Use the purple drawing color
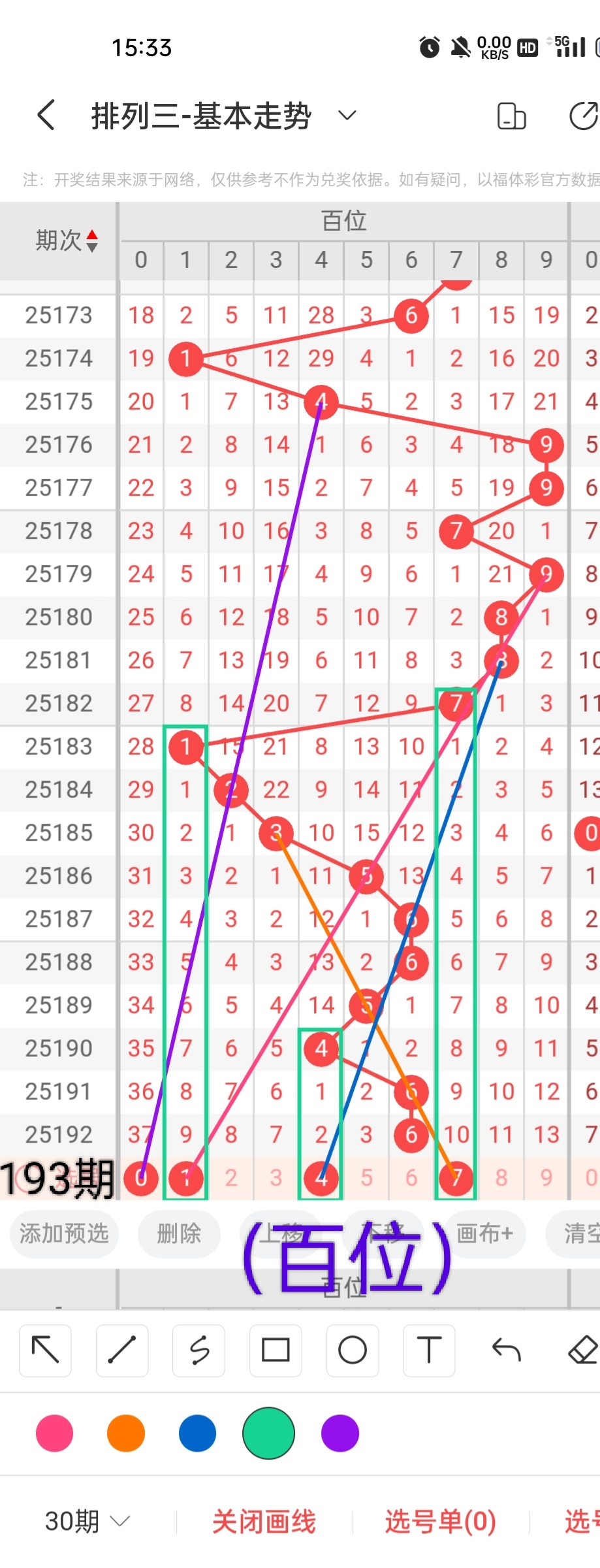 [x=340, y=1433]
